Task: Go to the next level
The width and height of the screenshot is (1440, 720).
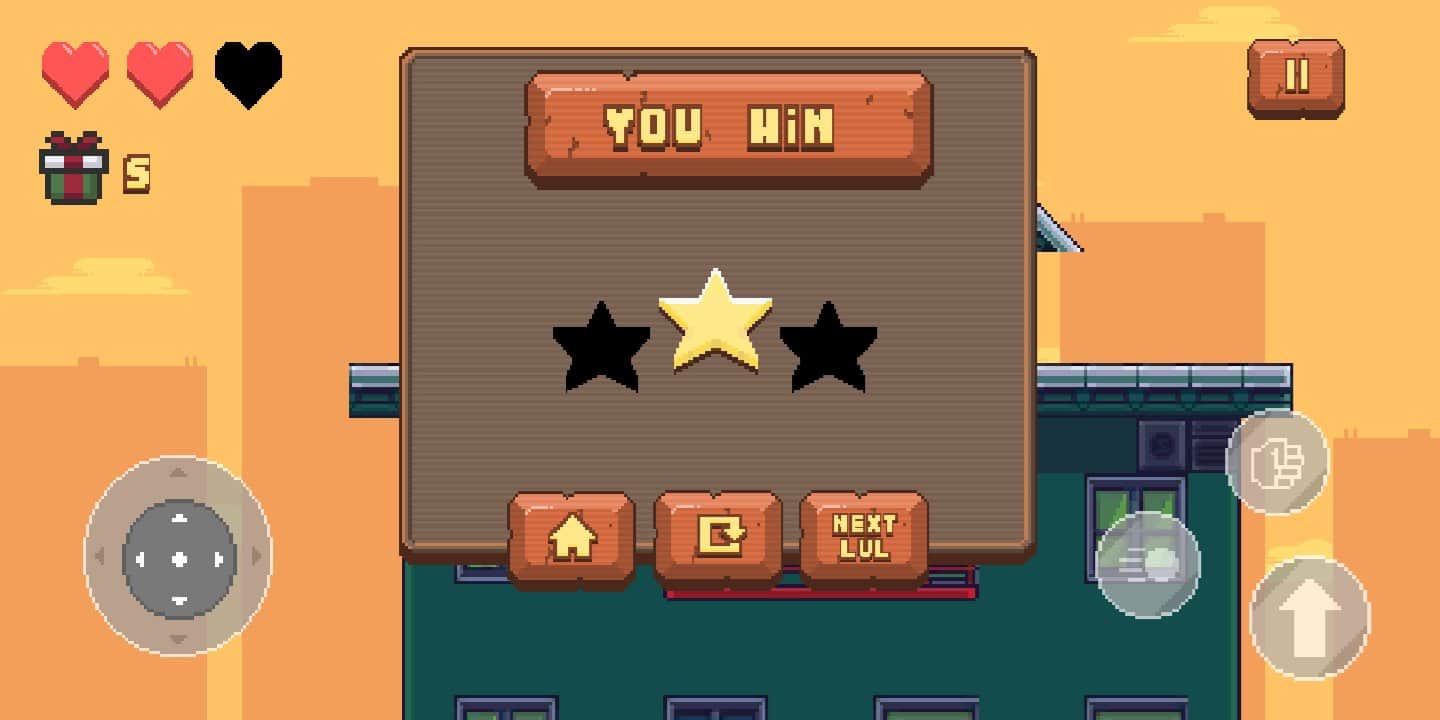Action: pyautogui.click(x=864, y=537)
